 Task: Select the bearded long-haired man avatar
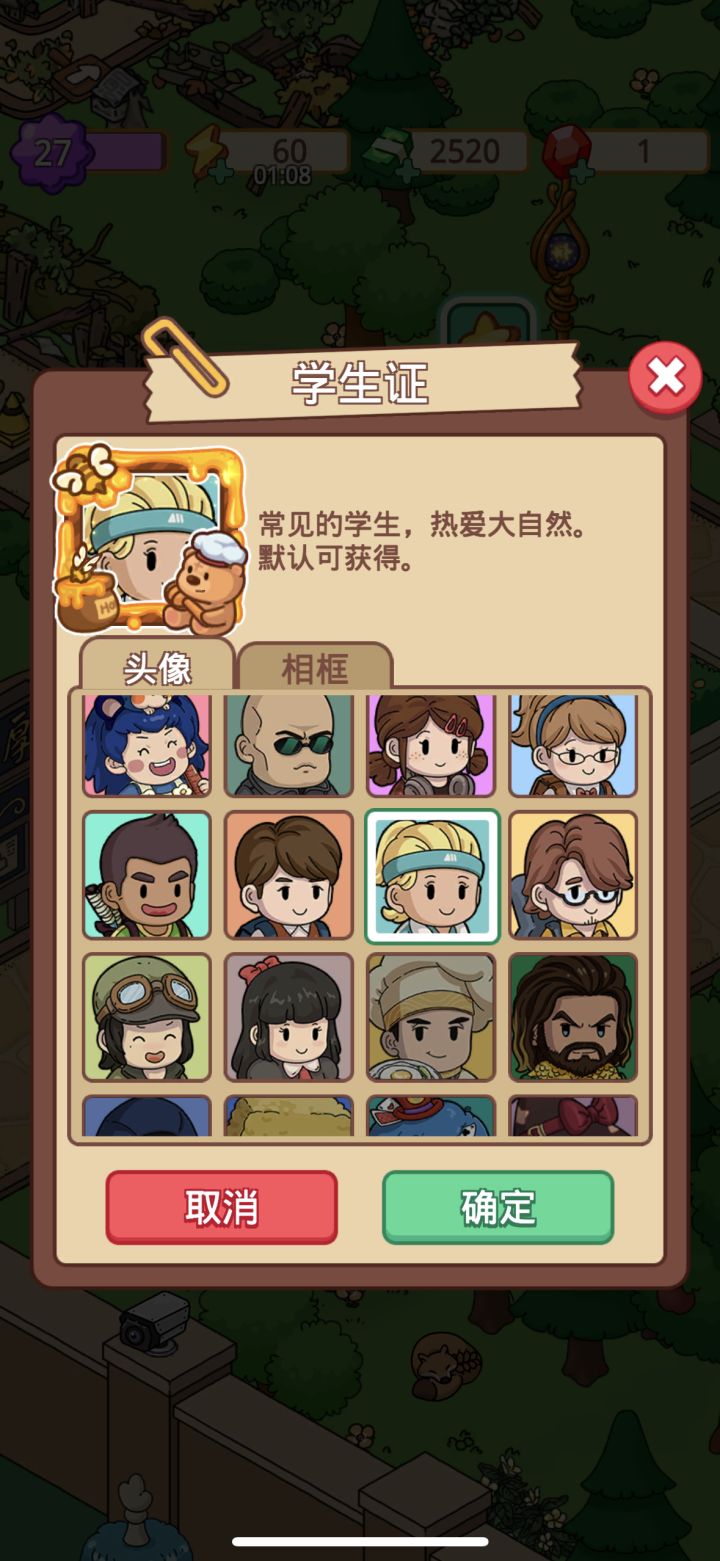pyautogui.click(x=572, y=1019)
